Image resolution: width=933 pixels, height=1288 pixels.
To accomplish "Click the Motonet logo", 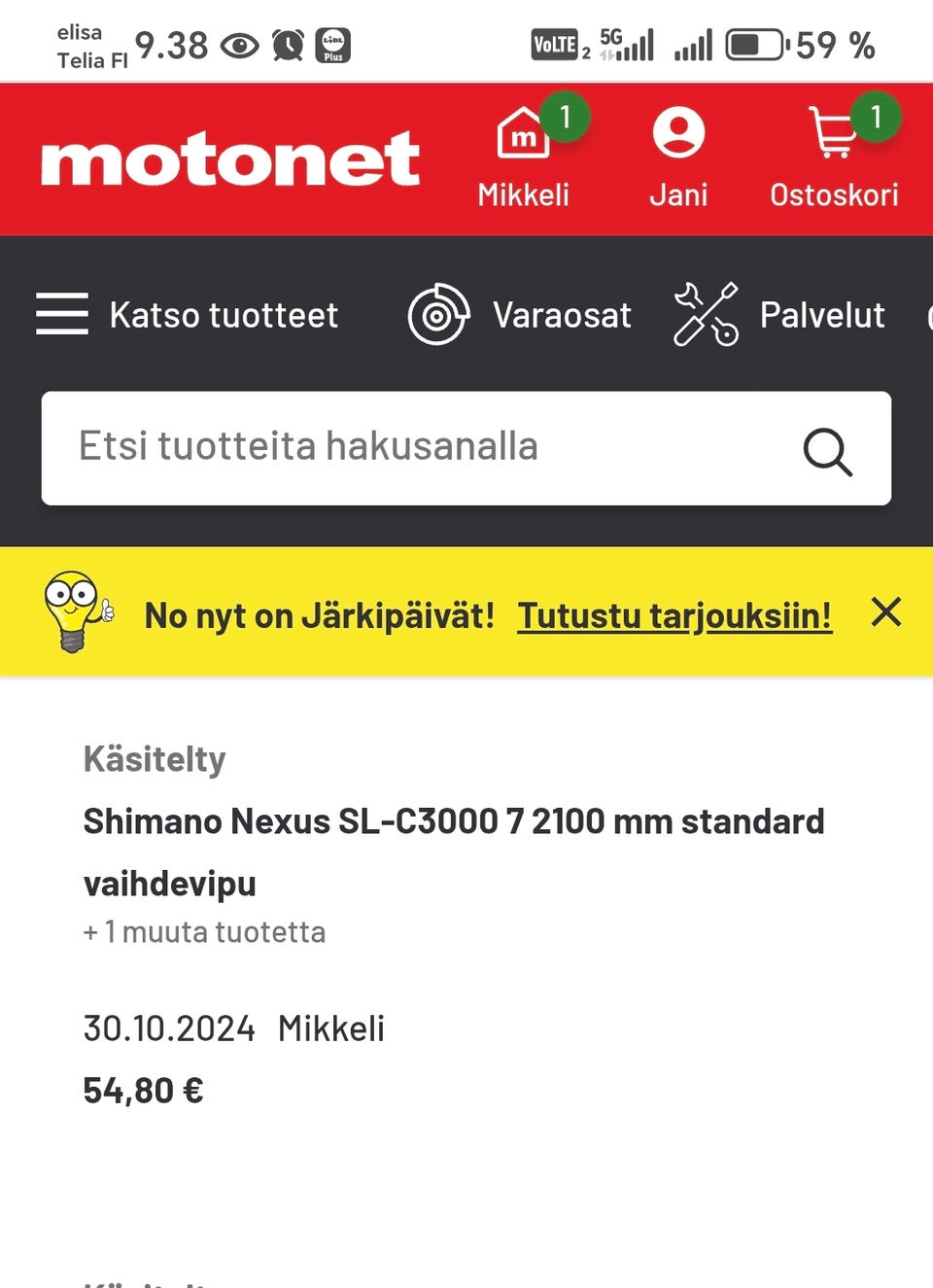I will coord(229,159).
